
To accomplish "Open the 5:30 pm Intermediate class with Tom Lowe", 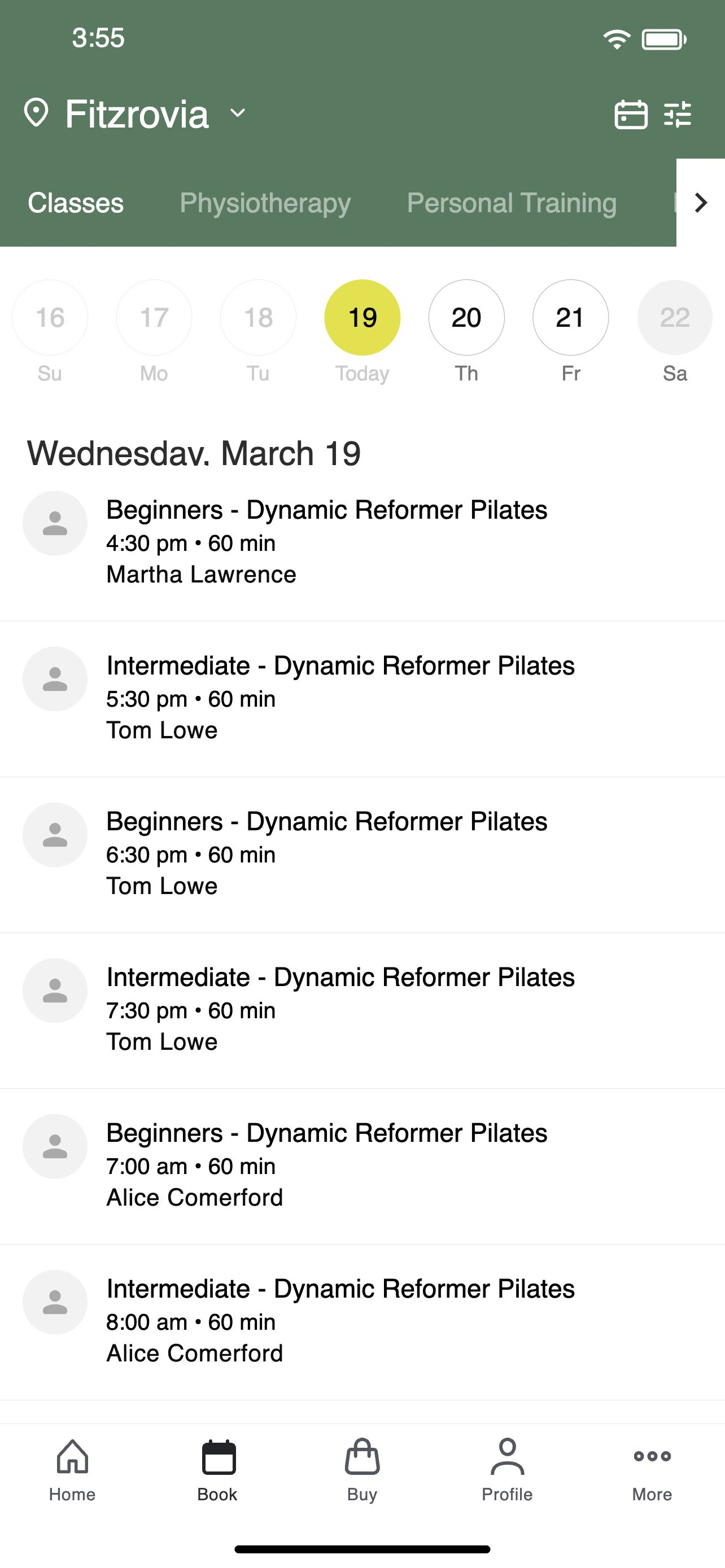I will coord(362,699).
